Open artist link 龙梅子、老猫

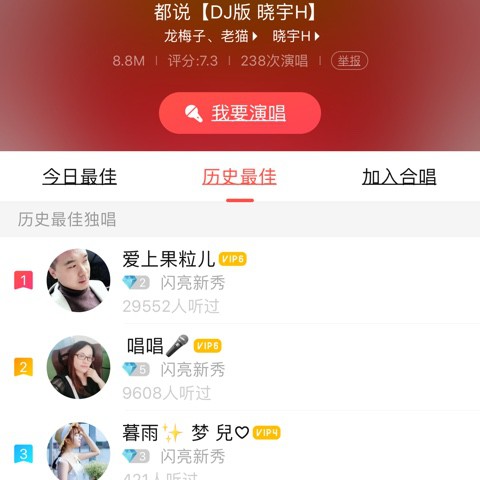click(211, 36)
